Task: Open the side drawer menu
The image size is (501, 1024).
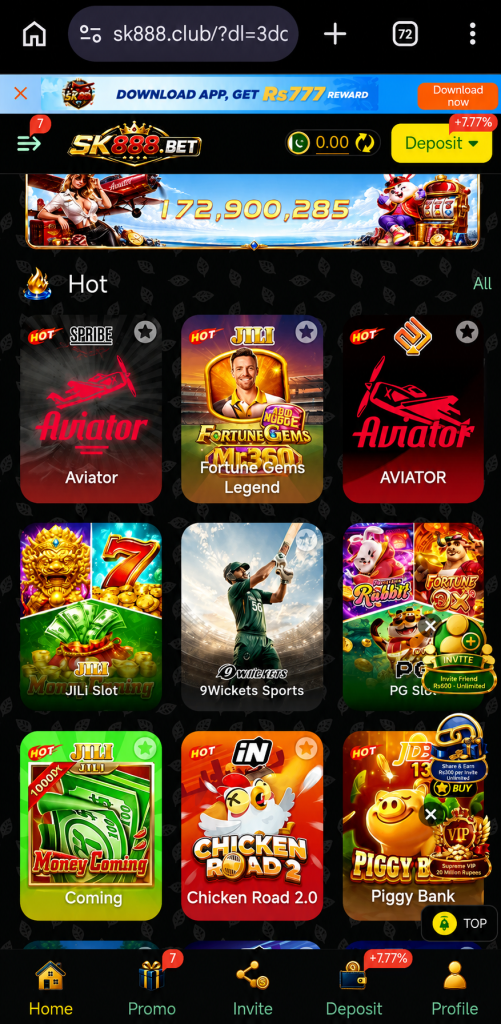Action: pos(28,142)
